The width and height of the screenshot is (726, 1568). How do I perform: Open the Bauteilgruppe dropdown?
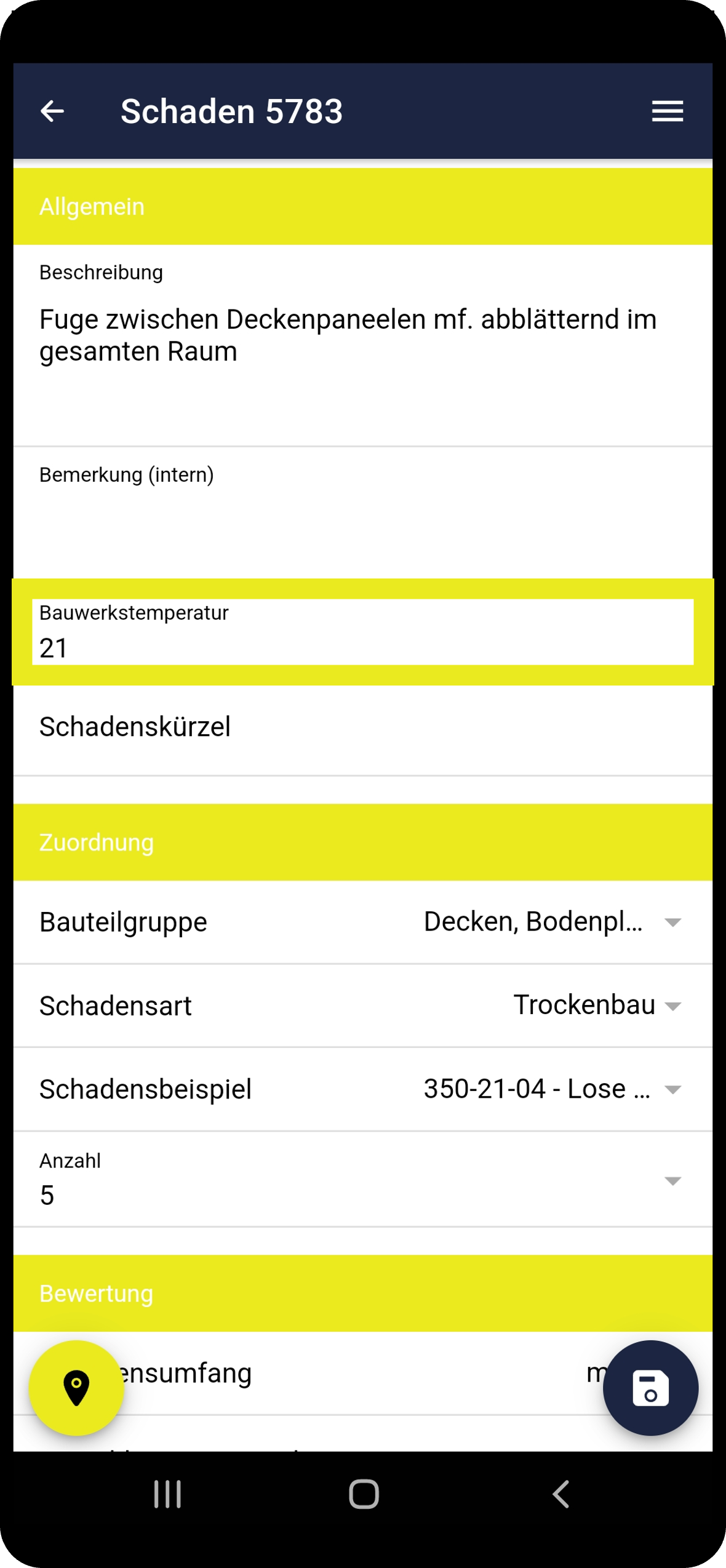[x=363, y=922]
